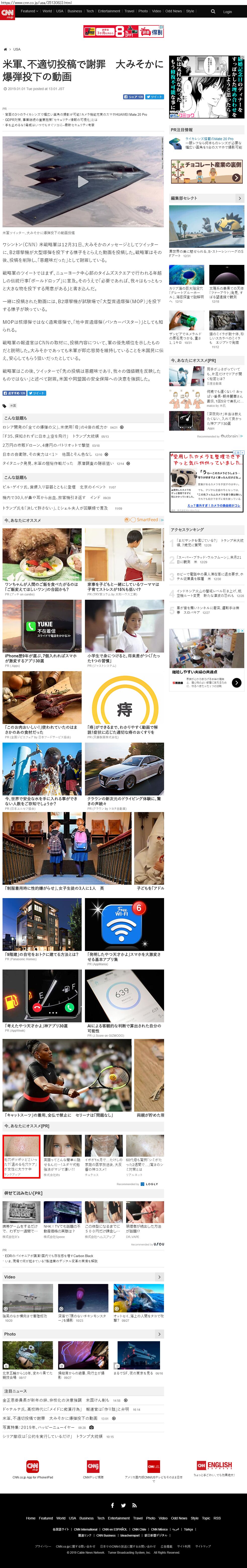Tweet this article via the Twitter button

tap(156, 97)
